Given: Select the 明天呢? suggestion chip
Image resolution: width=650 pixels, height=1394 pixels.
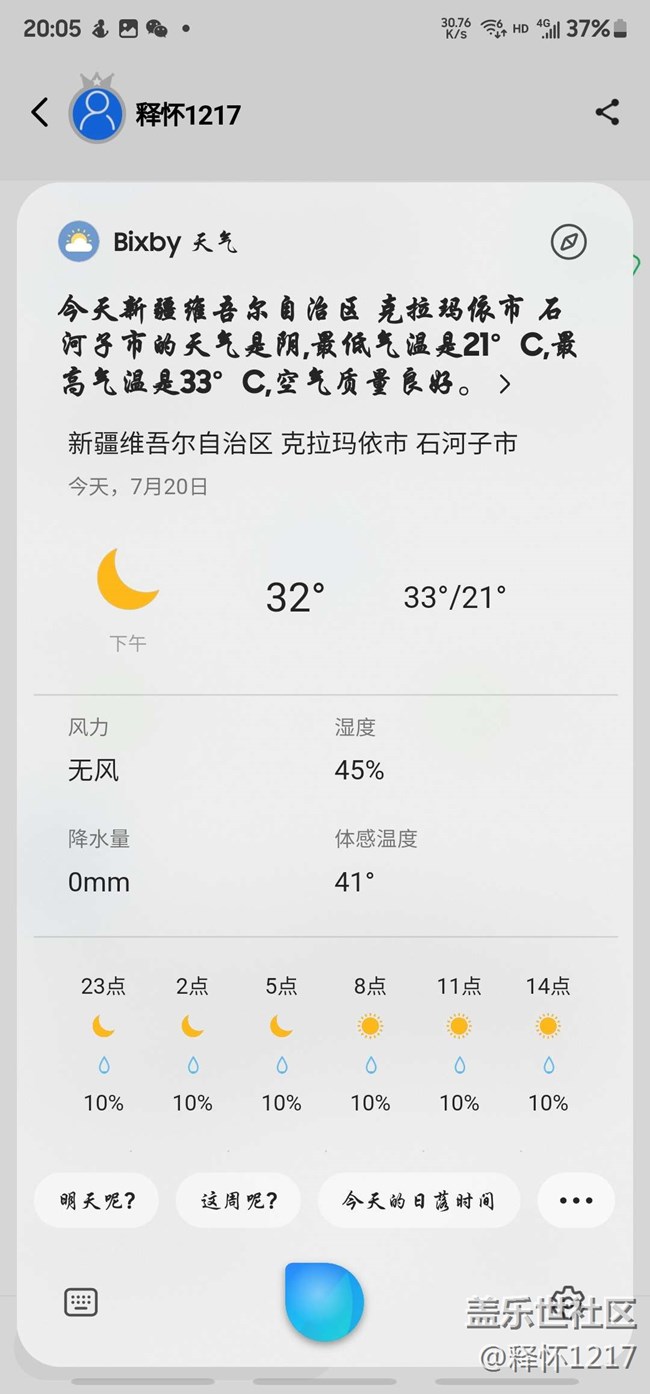Looking at the screenshot, I should click(97, 1200).
